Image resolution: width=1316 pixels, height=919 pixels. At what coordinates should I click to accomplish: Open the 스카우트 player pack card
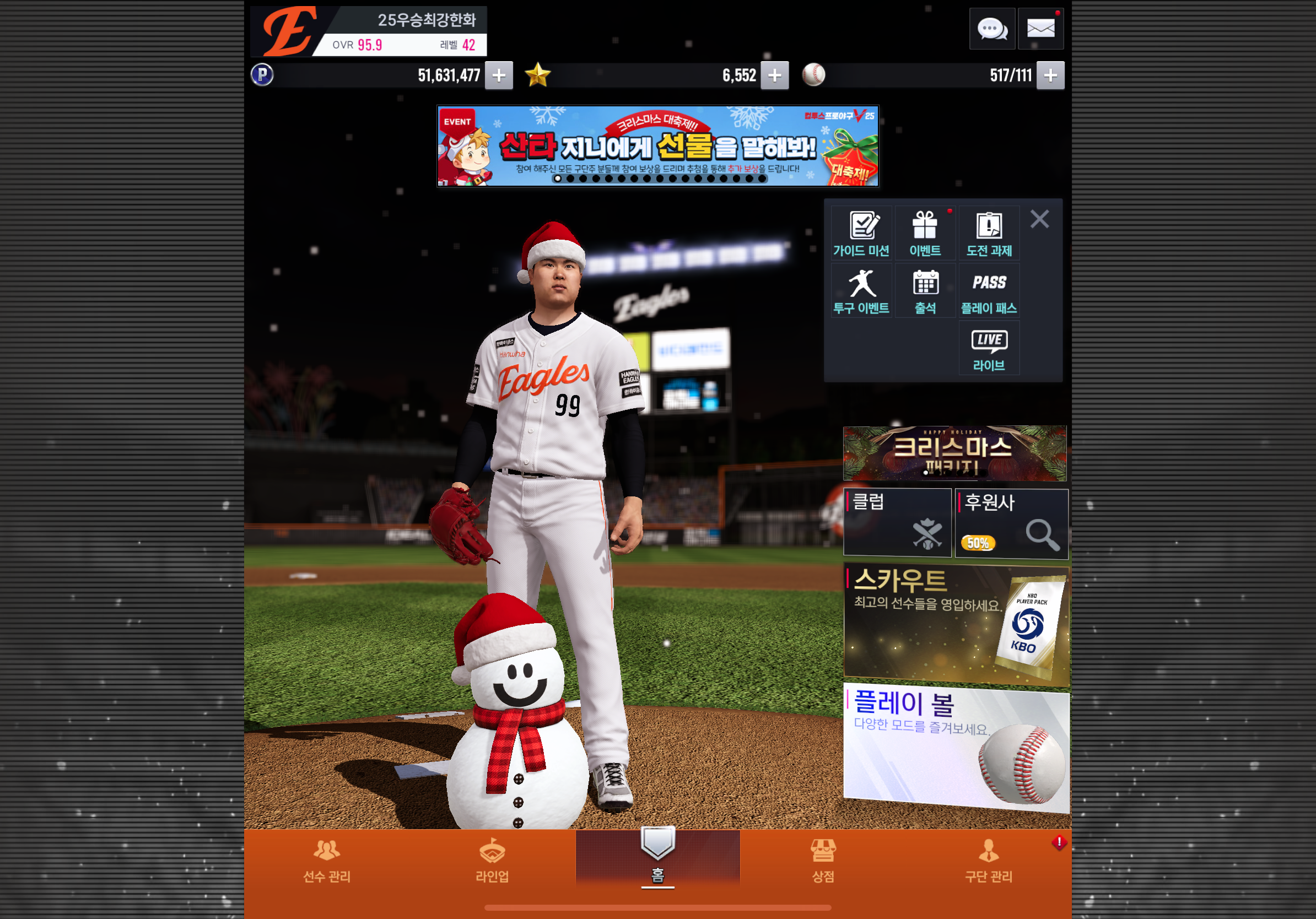(x=956, y=624)
